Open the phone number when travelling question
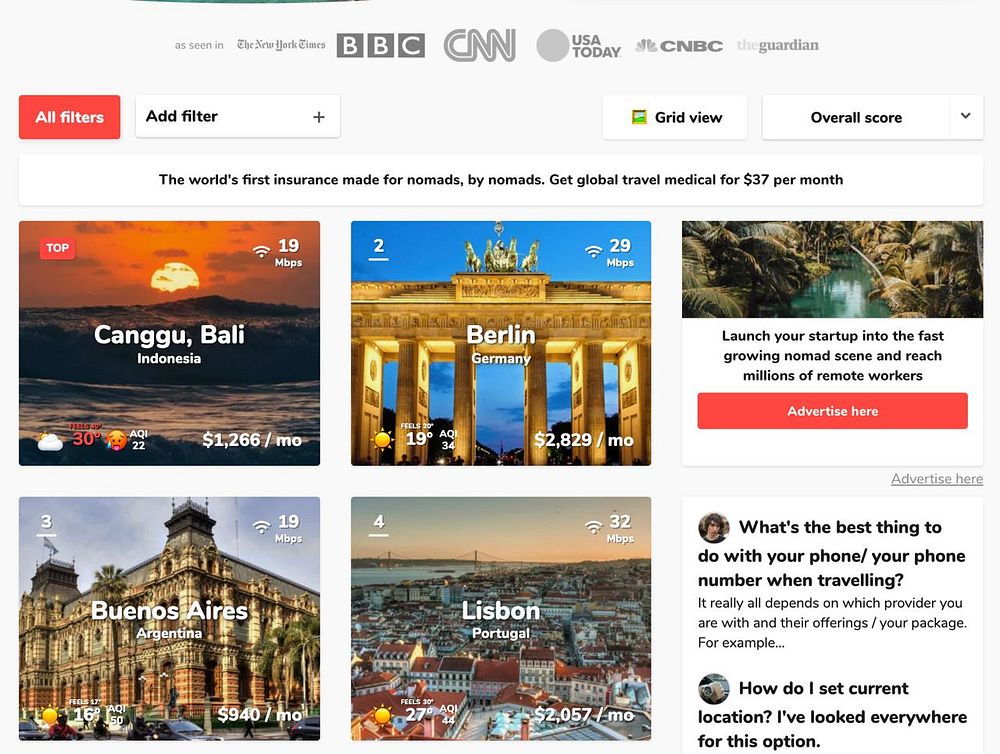 tap(831, 555)
